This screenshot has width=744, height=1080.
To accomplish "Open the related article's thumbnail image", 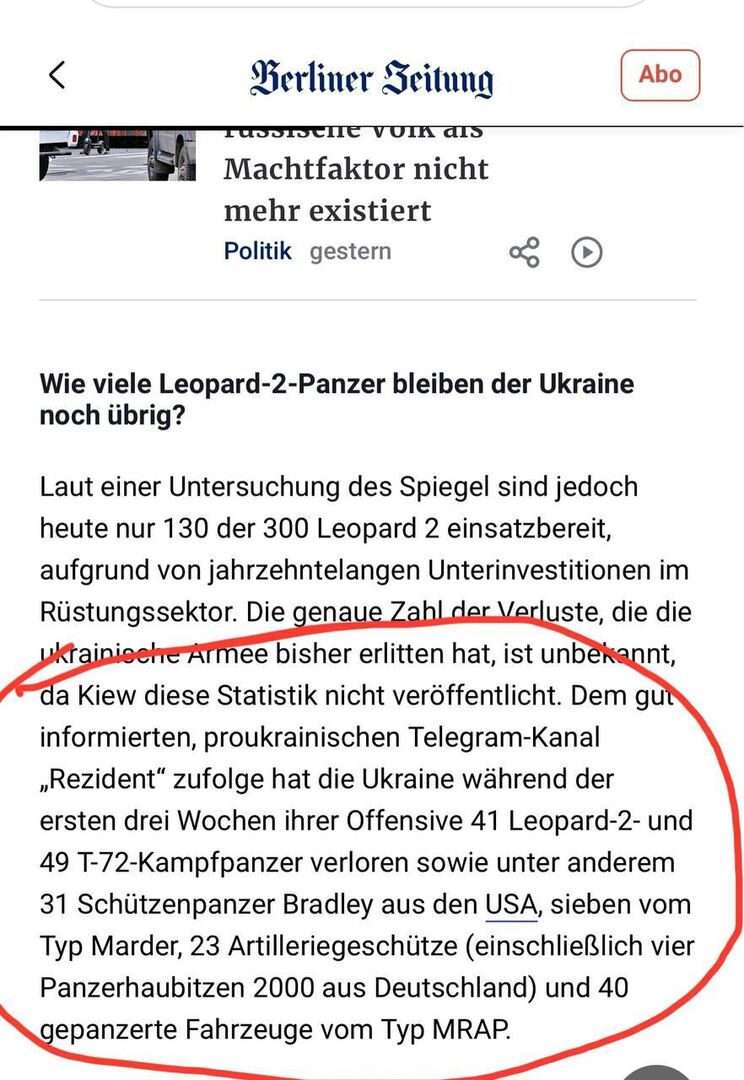I will (x=118, y=156).
